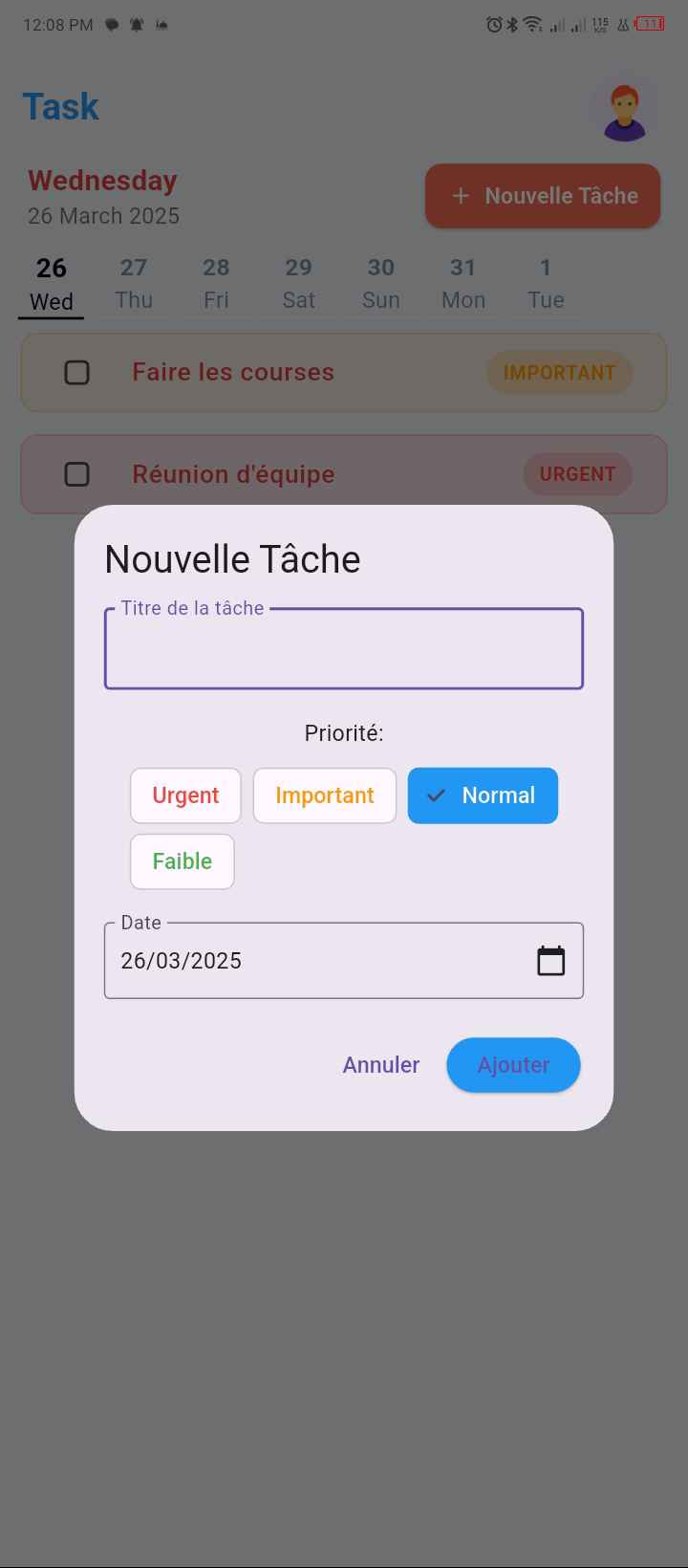Viewport: 688px width, 1568px height.
Task: Select the Important priority option
Action: tap(324, 795)
